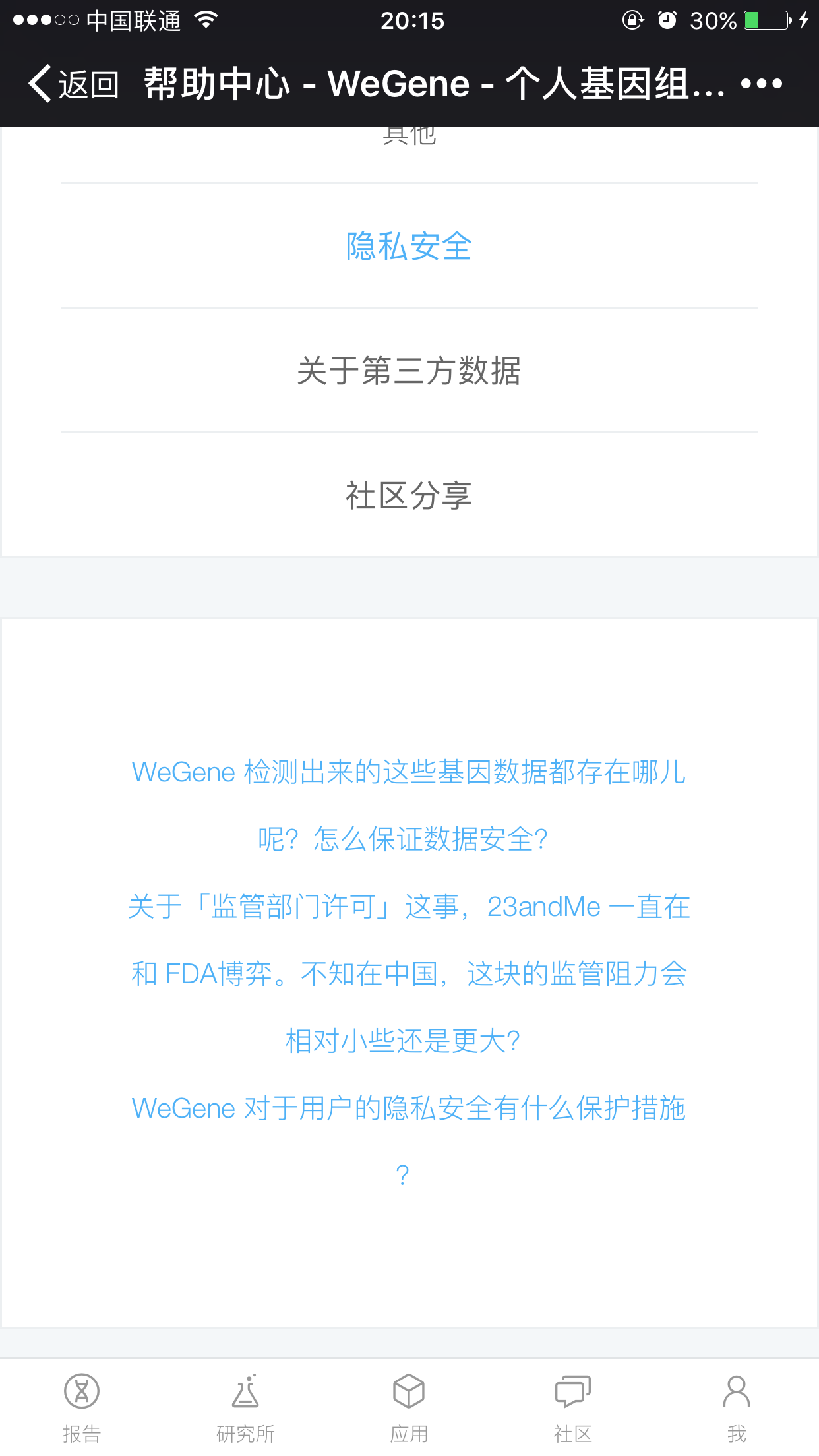Select the 隐私安全 category
The height and width of the screenshot is (1456, 819).
(409, 246)
